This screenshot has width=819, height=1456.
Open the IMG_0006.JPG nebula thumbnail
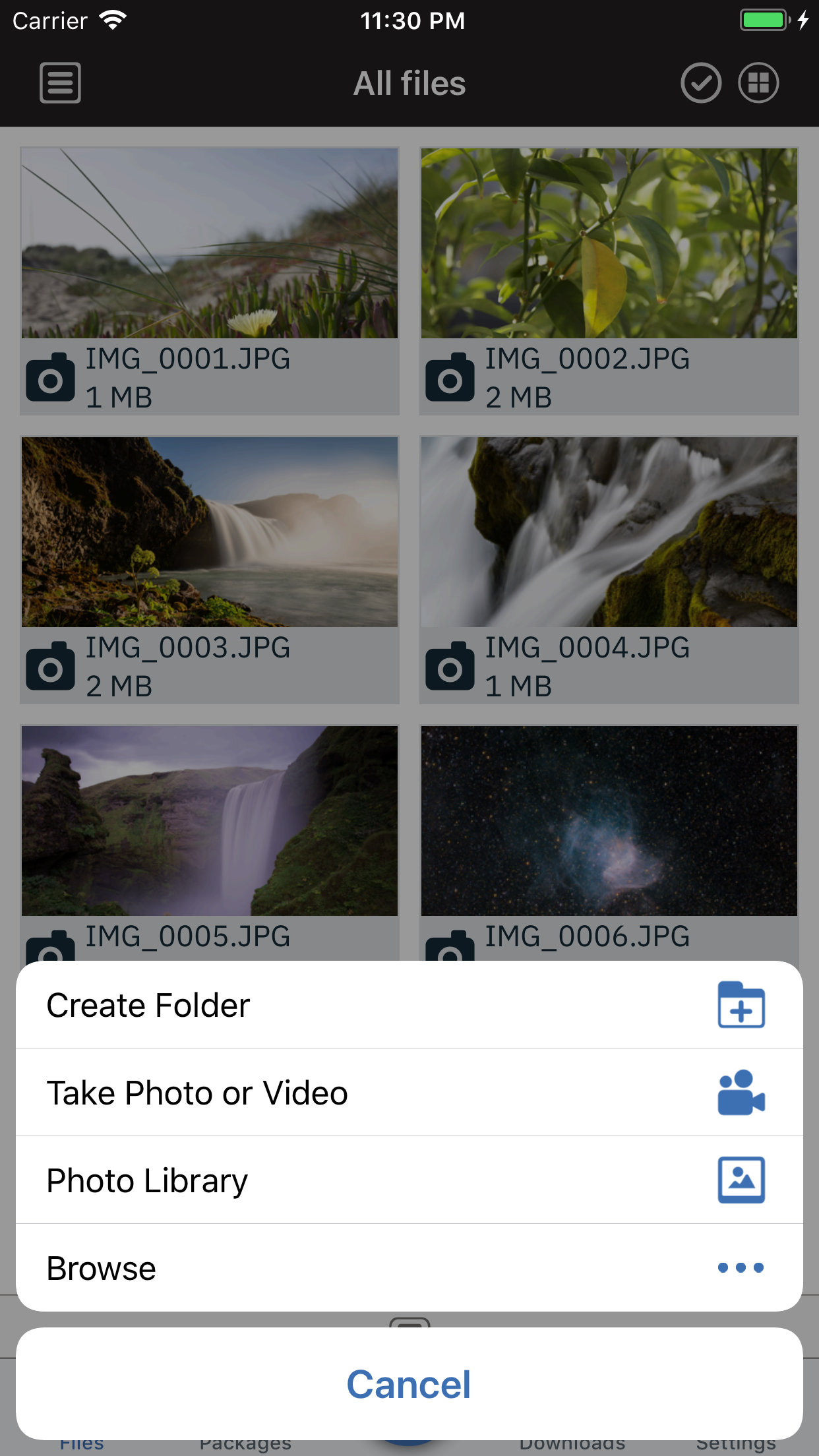point(609,820)
